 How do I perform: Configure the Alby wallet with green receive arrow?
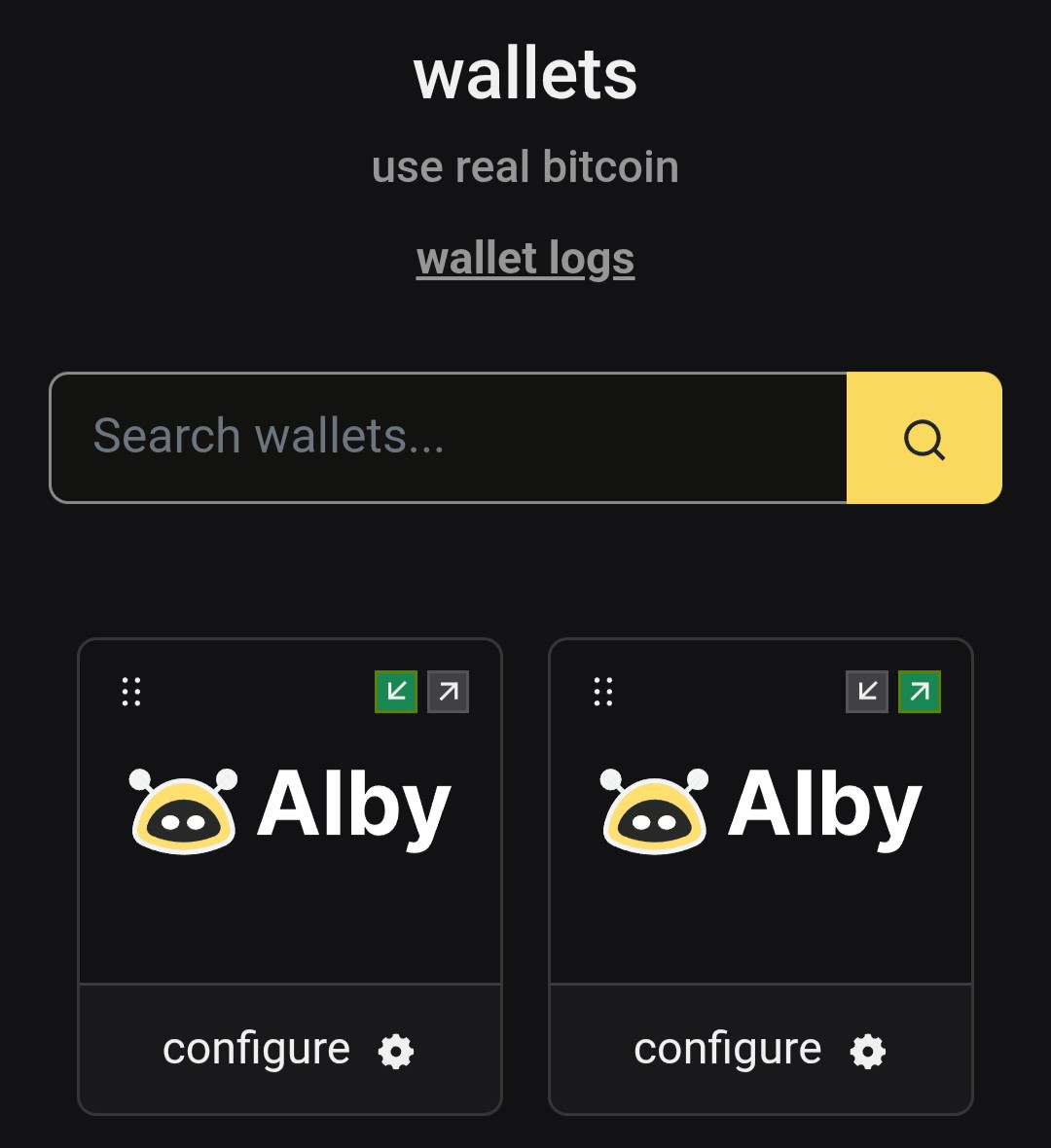click(289, 1050)
